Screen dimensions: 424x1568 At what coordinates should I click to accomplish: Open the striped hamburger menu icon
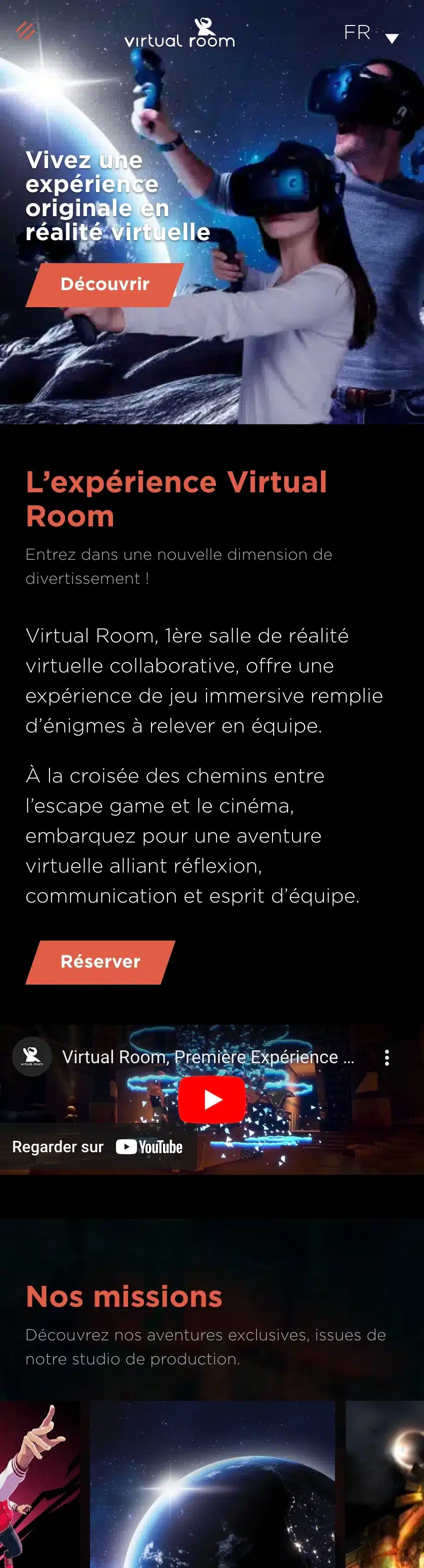point(25,31)
